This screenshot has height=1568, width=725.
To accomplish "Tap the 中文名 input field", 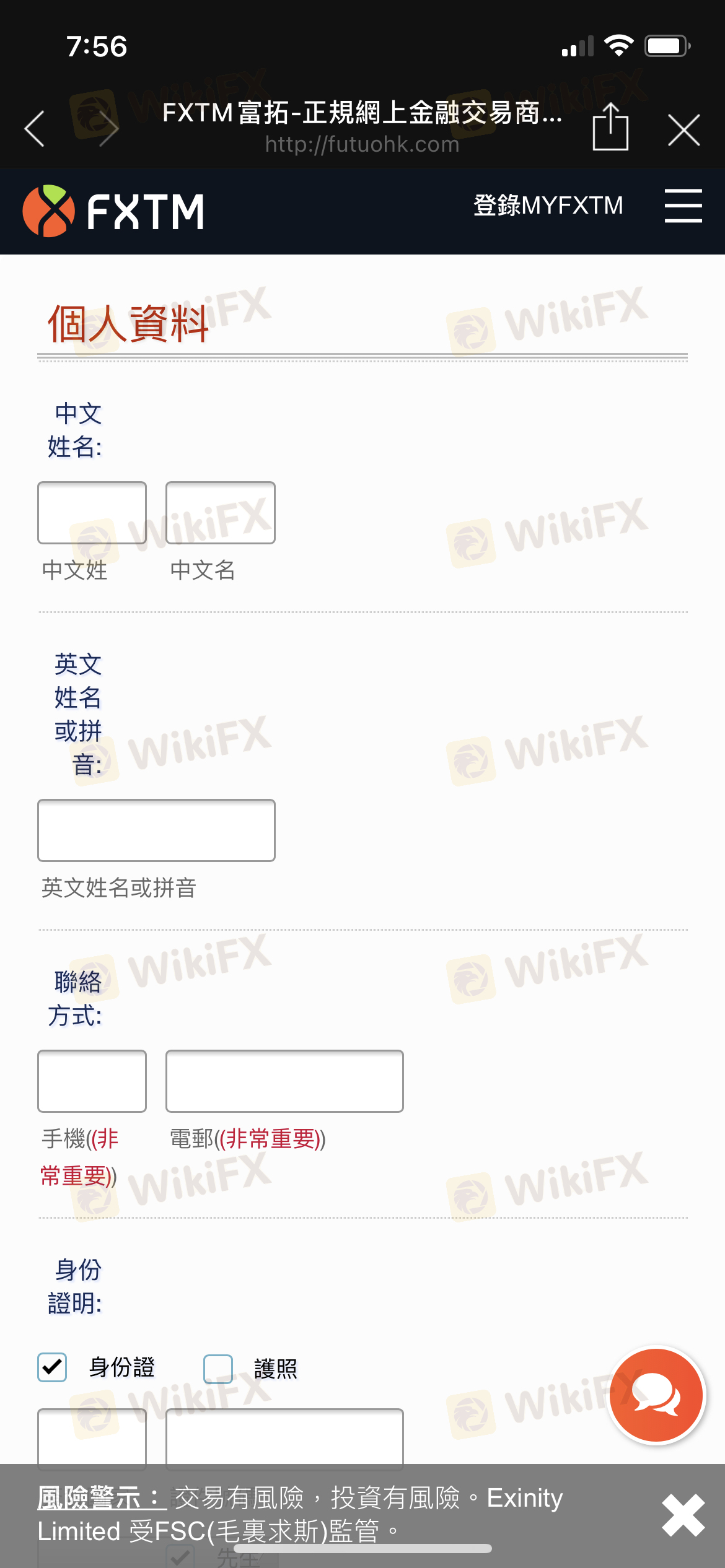I will pyautogui.click(x=221, y=513).
